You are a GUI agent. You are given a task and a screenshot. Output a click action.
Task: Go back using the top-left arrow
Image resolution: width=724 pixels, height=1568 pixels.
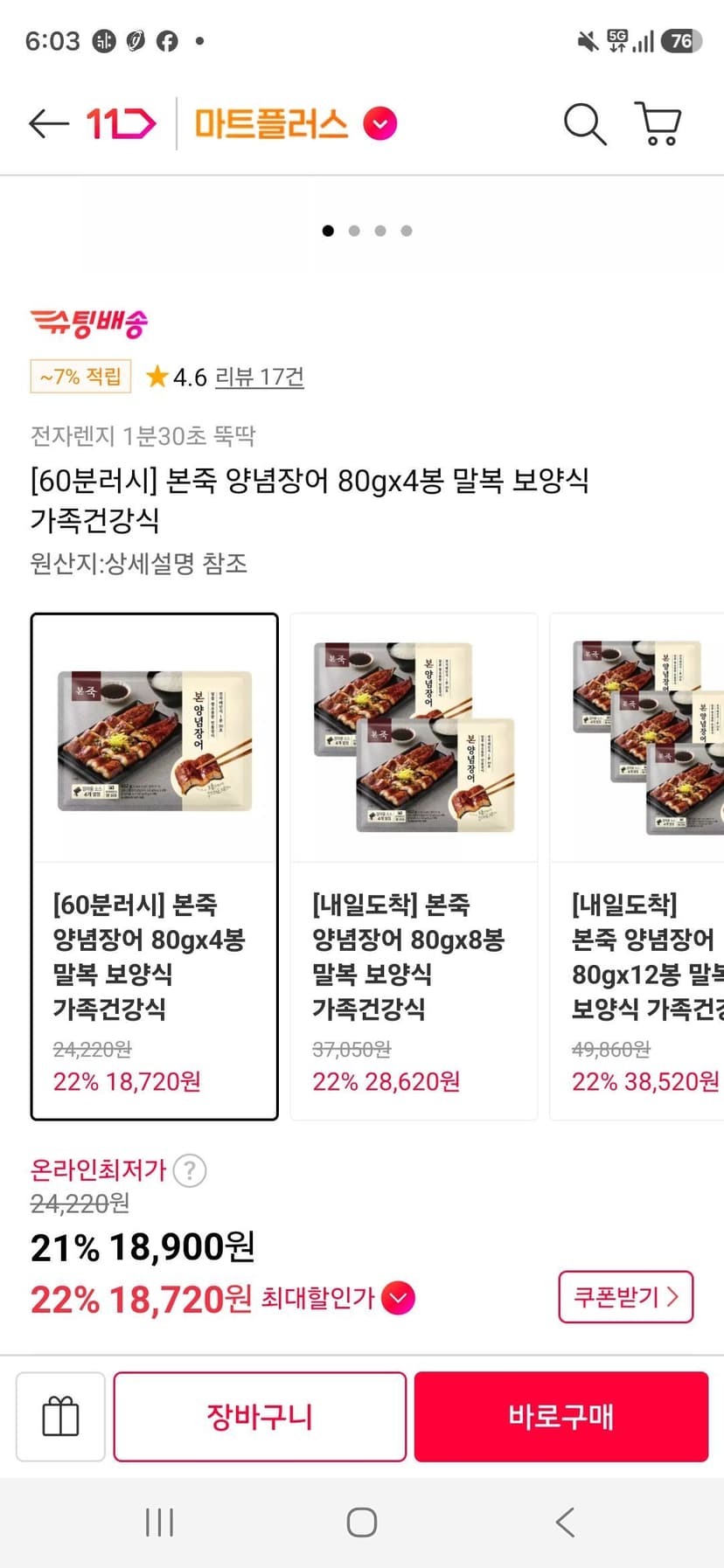point(48,124)
